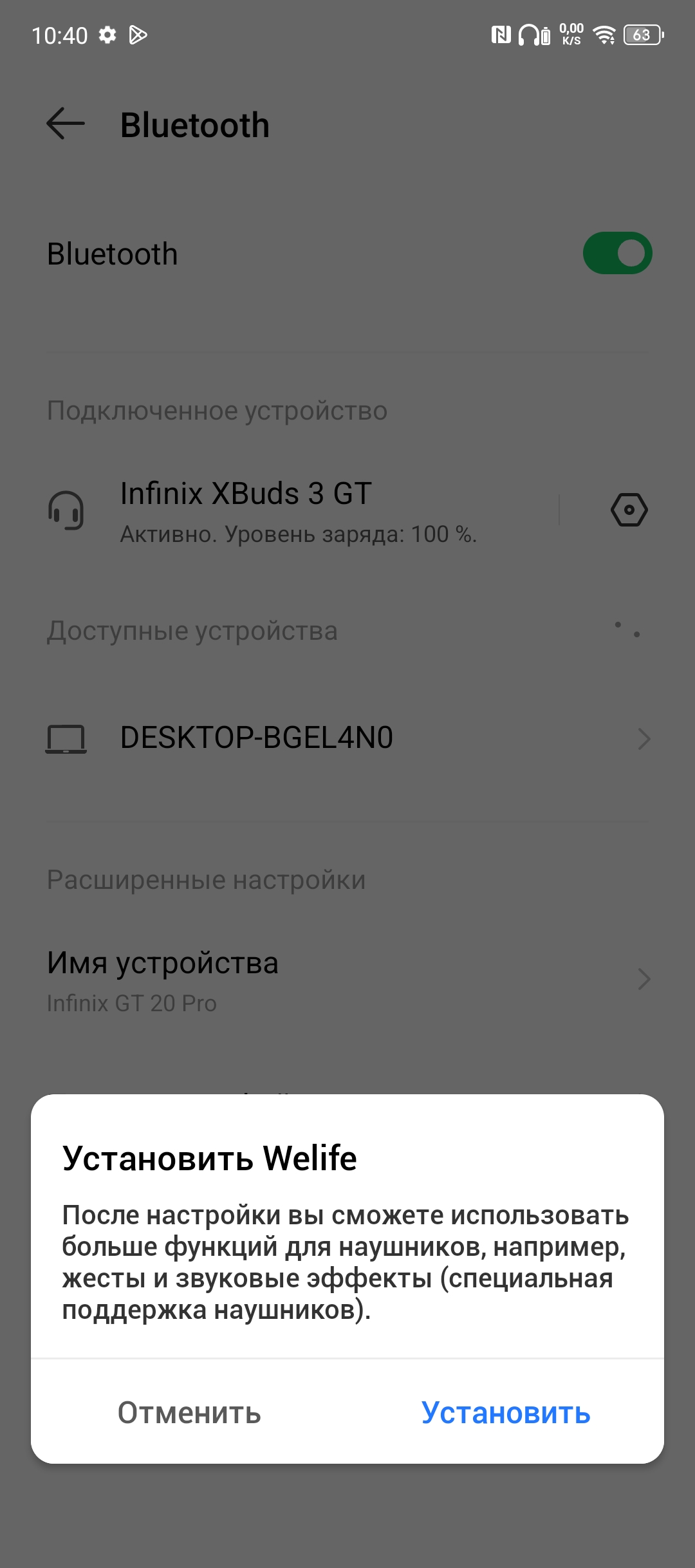Pair with DESKTOP-BGEL4N0
The image size is (695, 1568).
pyautogui.click(x=347, y=738)
